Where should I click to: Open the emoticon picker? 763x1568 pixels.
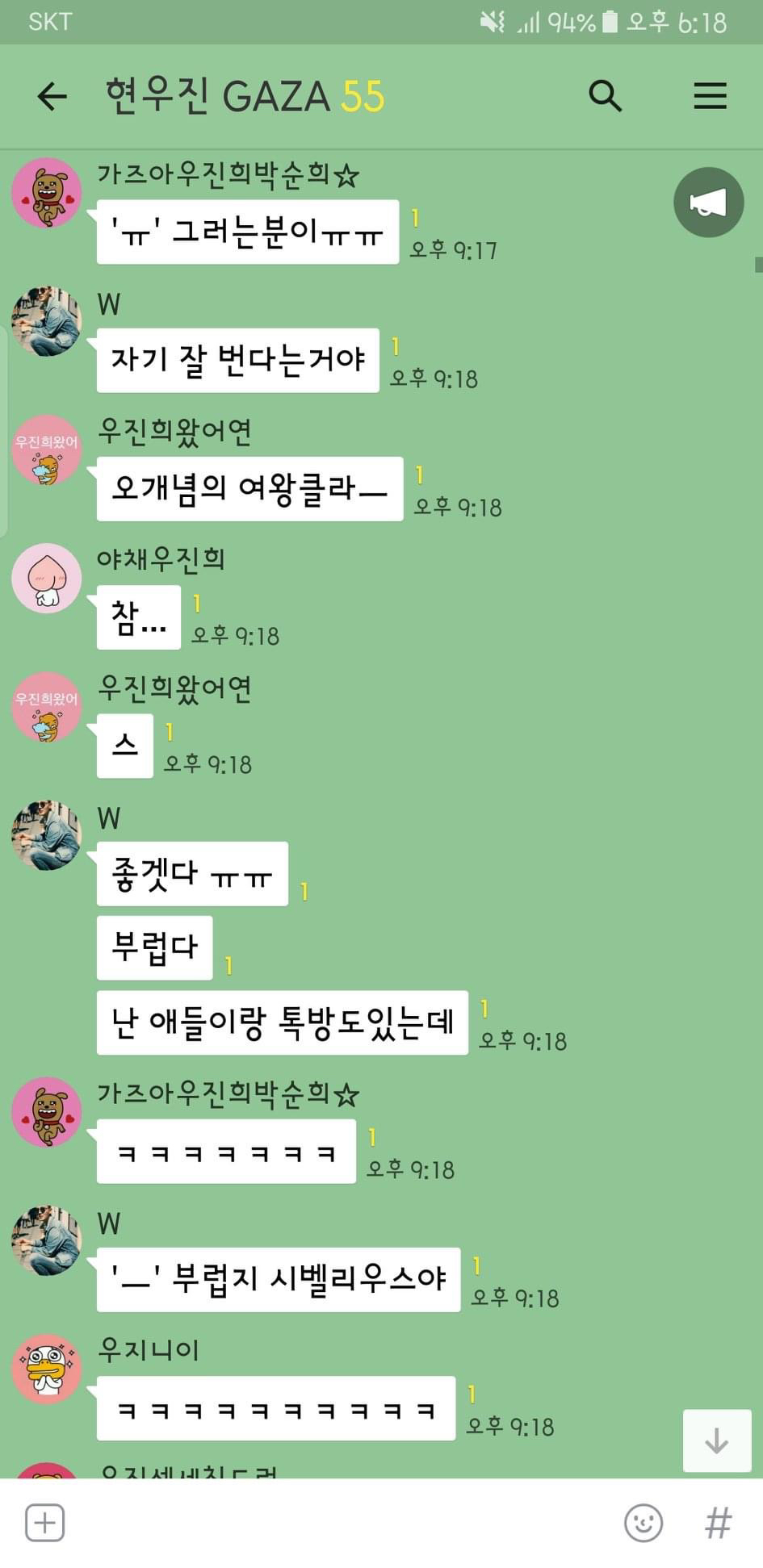pos(644,1523)
